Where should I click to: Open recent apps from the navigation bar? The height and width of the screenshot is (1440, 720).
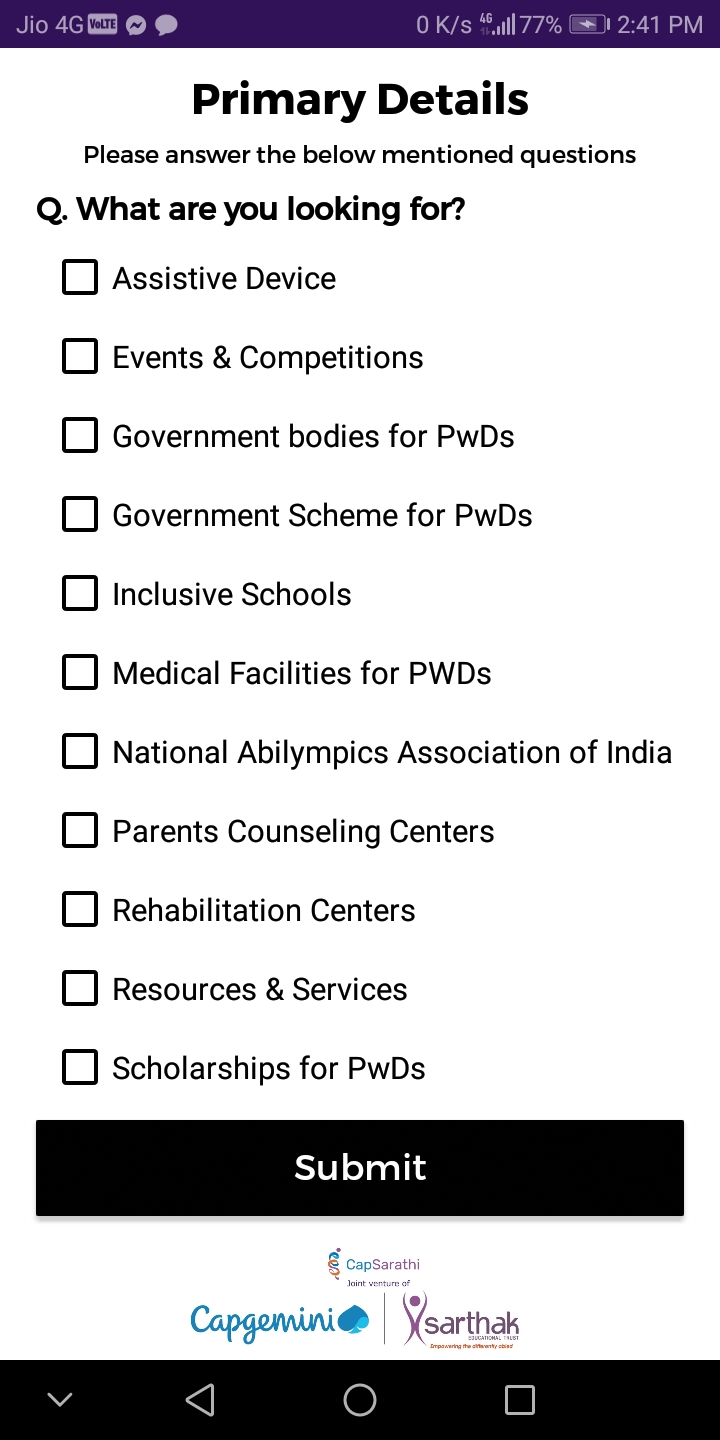tap(520, 1400)
